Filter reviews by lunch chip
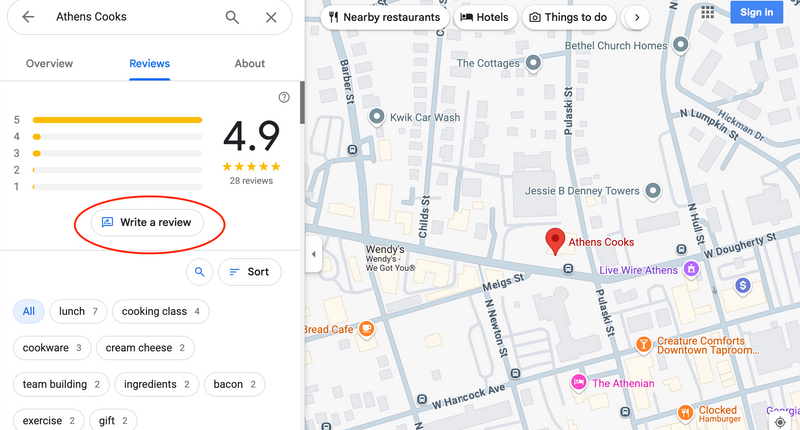 79,312
